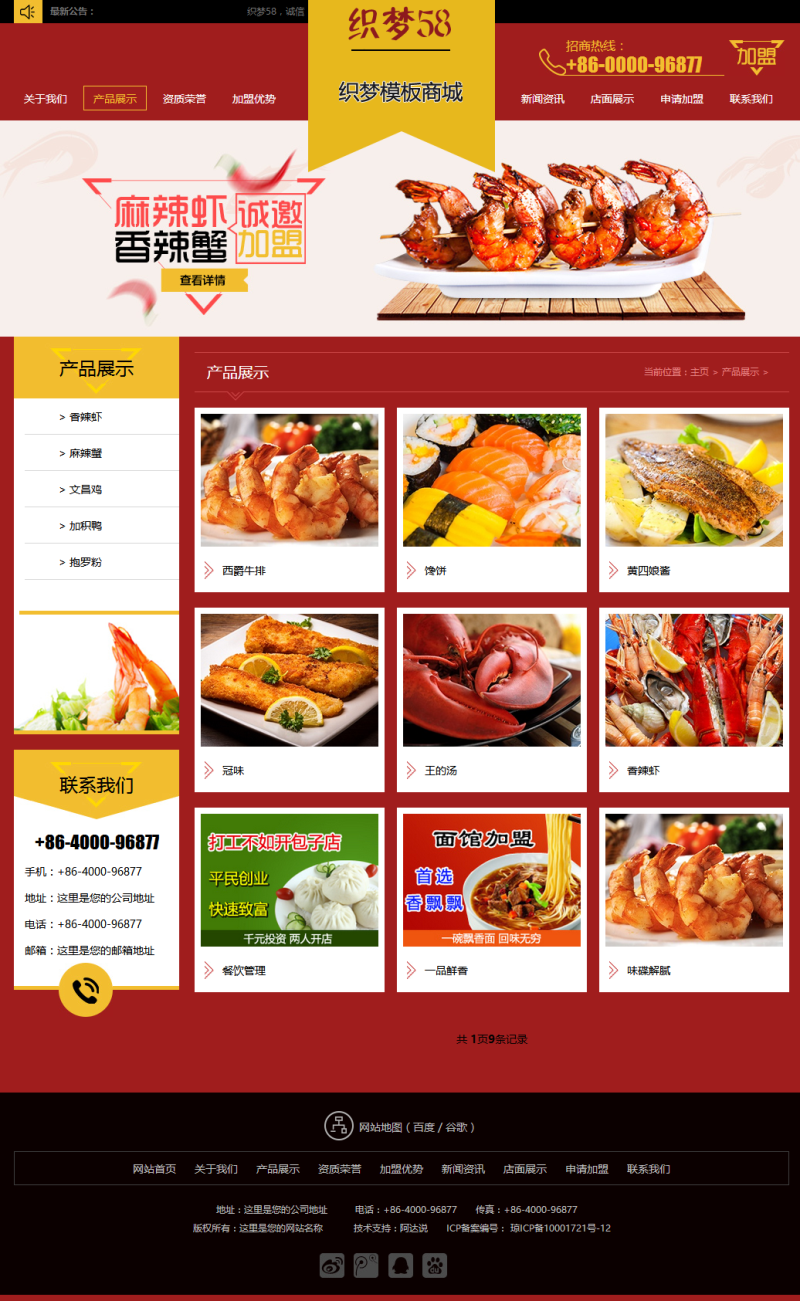The height and width of the screenshot is (1301, 800).
Task: Tap the 查看详情 banner button
Action: point(203,281)
